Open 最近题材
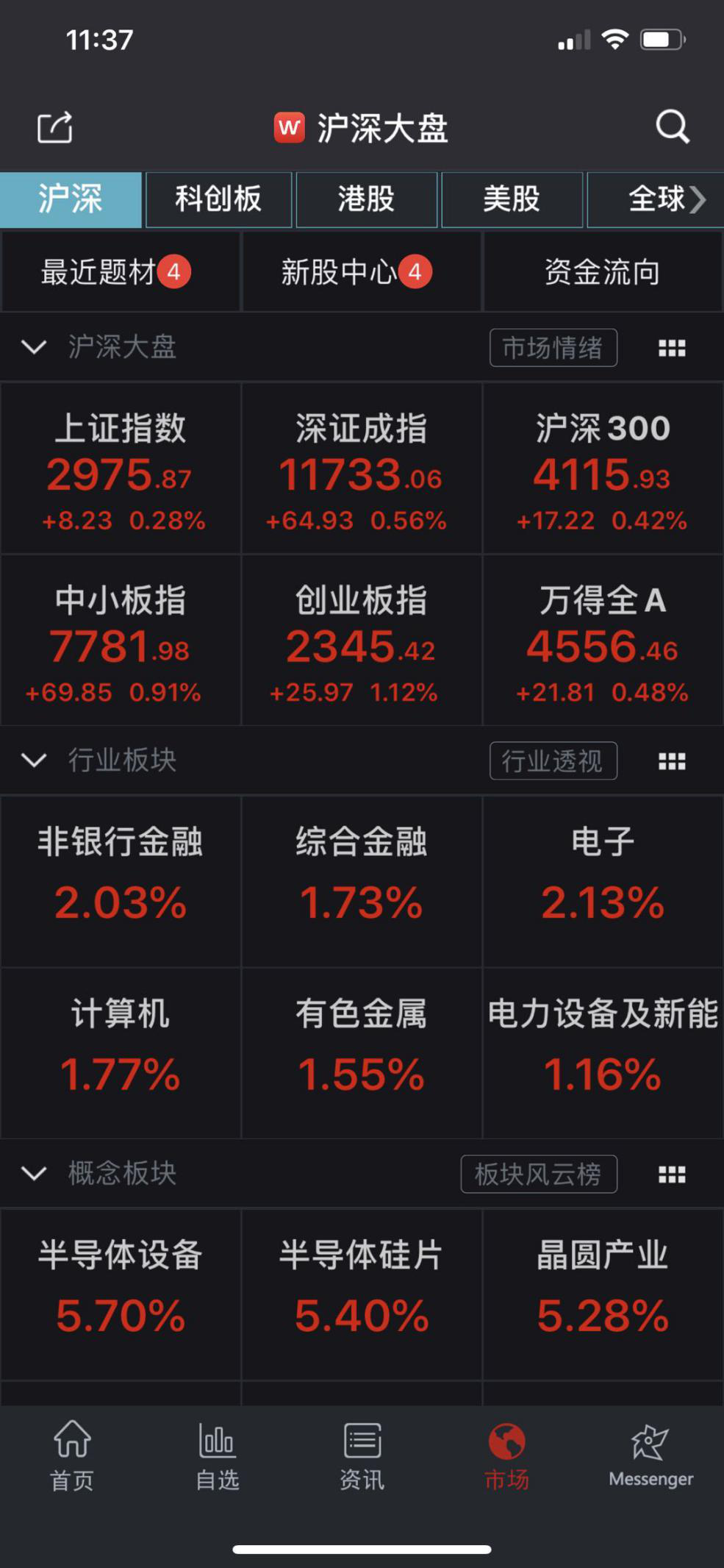 121,272
